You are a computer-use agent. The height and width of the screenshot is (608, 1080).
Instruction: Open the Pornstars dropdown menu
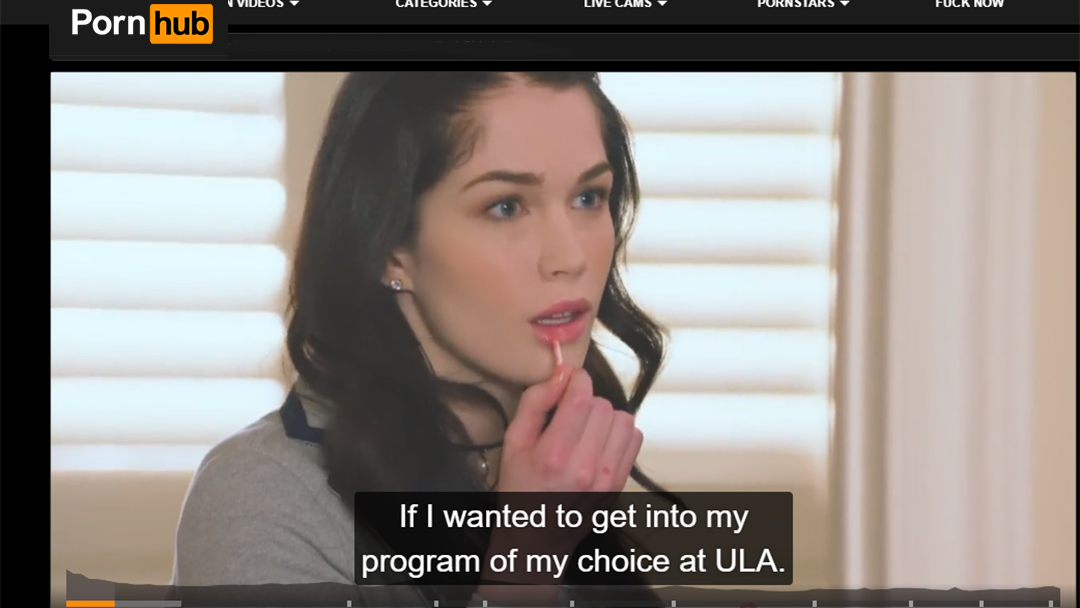[803, 4]
